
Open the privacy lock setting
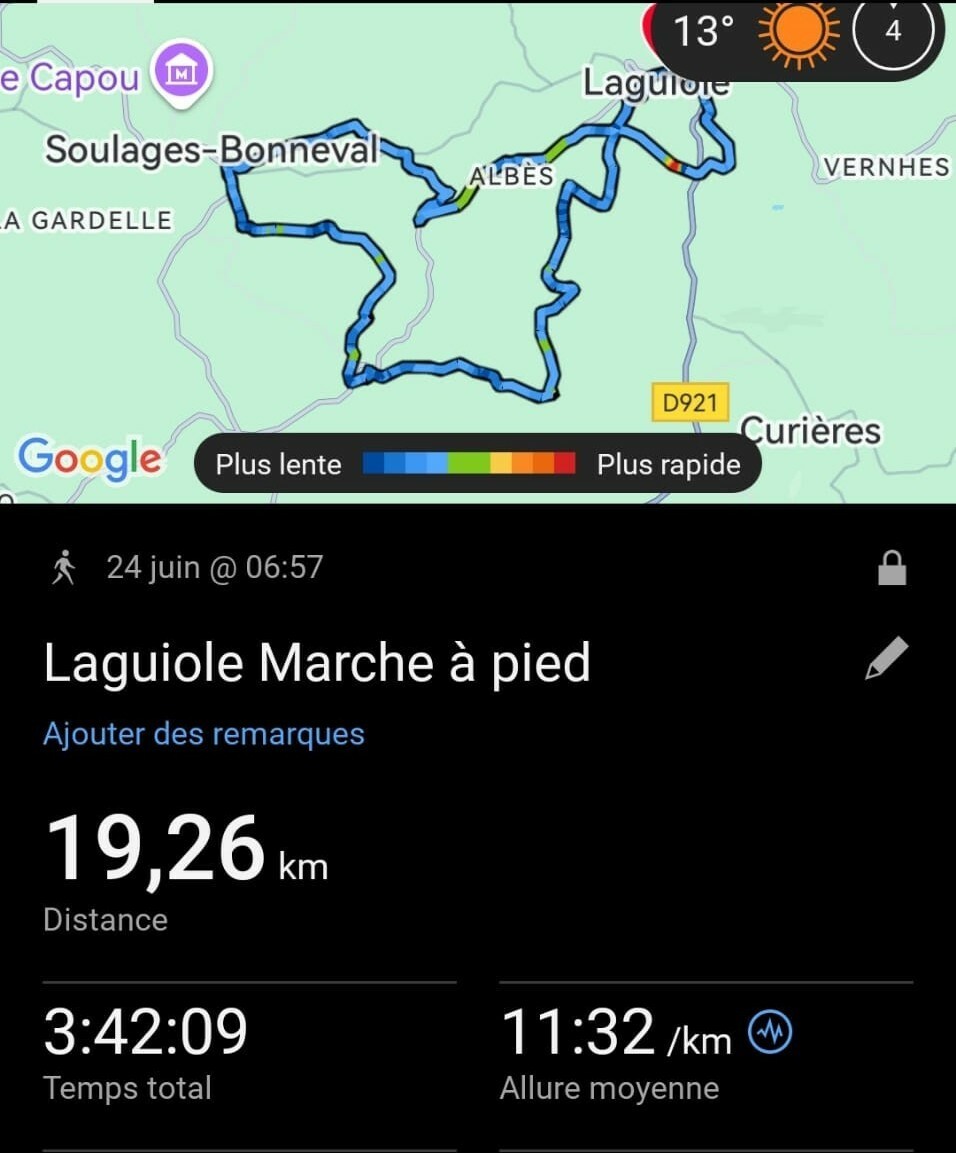click(x=891, y=569)
